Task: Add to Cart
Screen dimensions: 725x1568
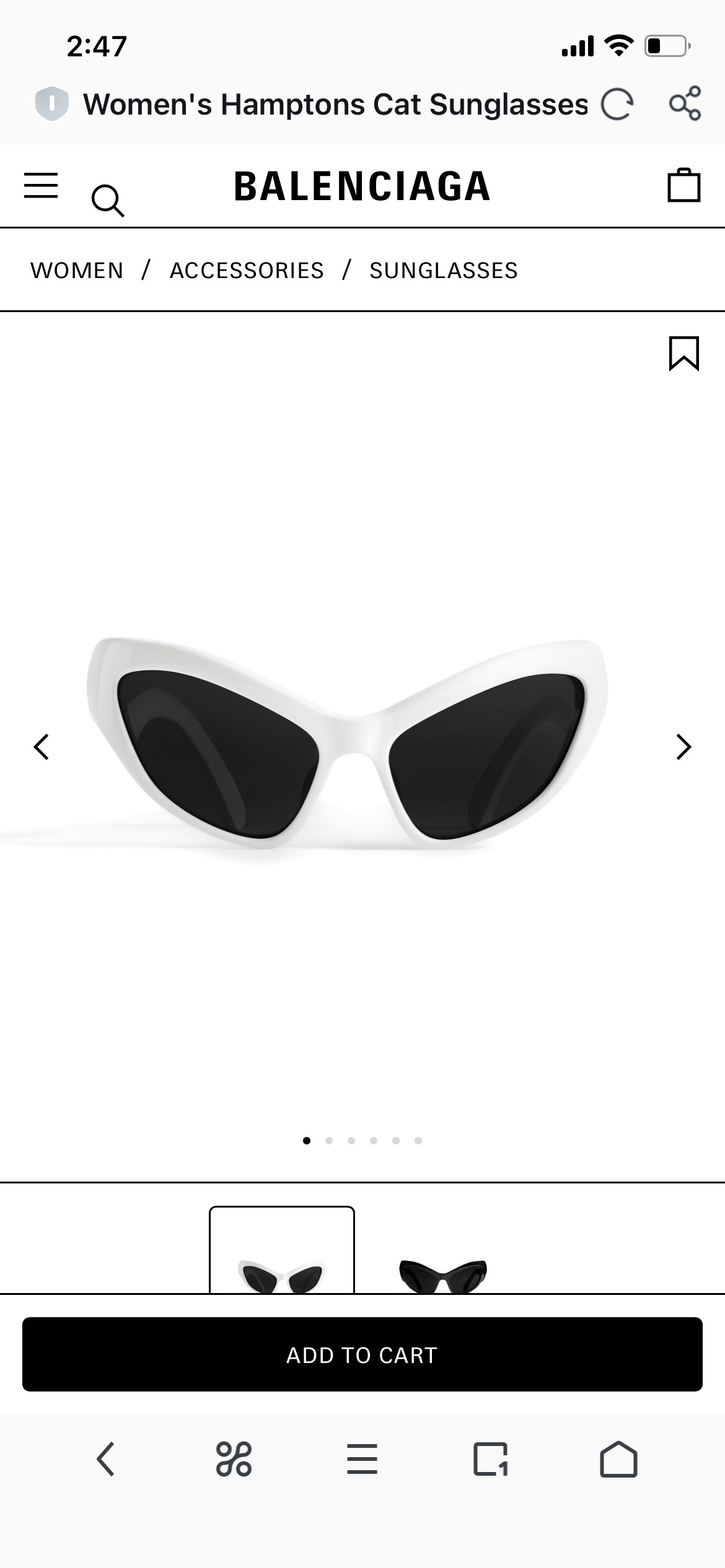Action: (x=362, y=1355)
